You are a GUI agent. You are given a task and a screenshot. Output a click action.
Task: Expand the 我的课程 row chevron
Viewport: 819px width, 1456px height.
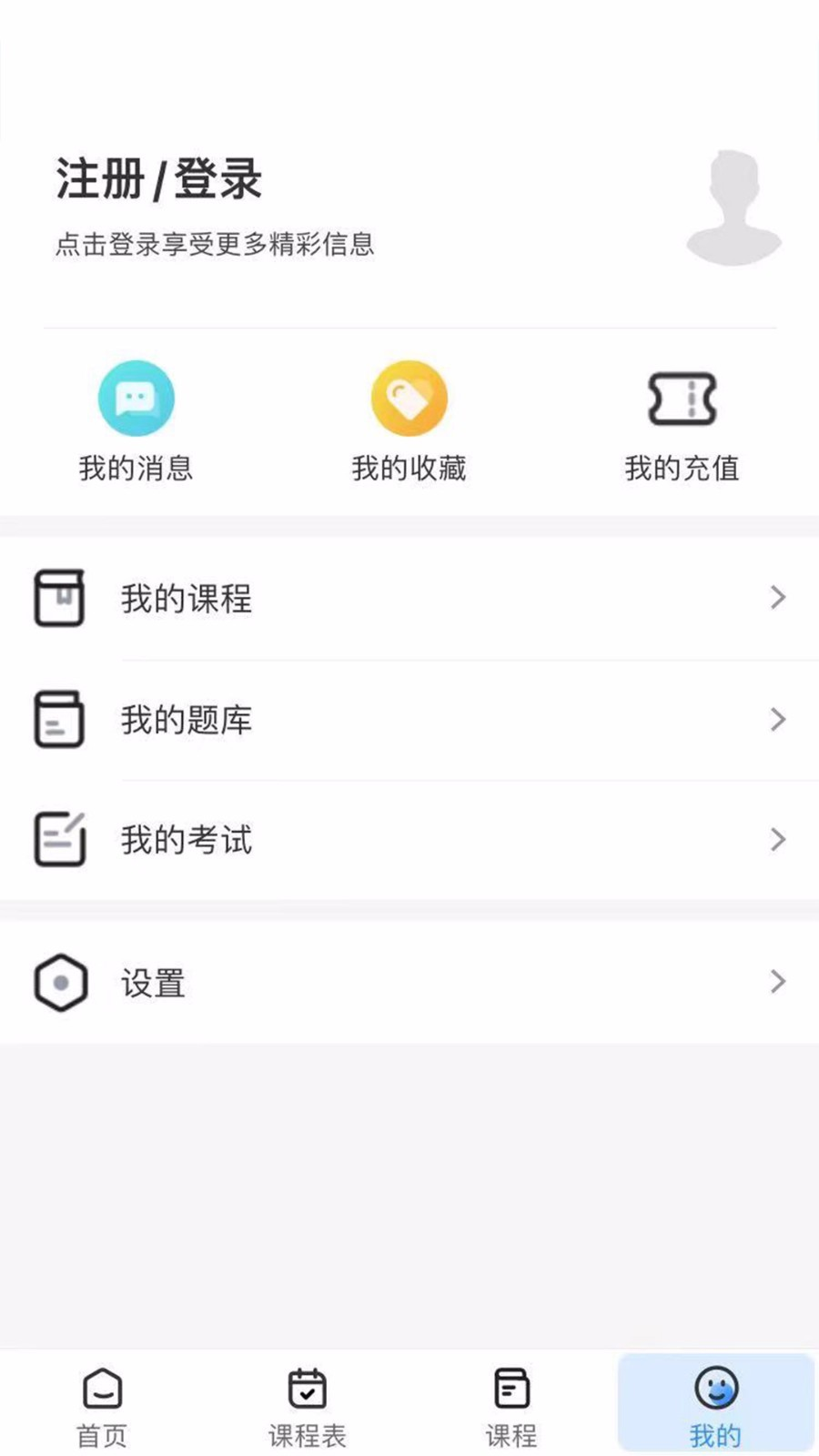coord(777,598)
